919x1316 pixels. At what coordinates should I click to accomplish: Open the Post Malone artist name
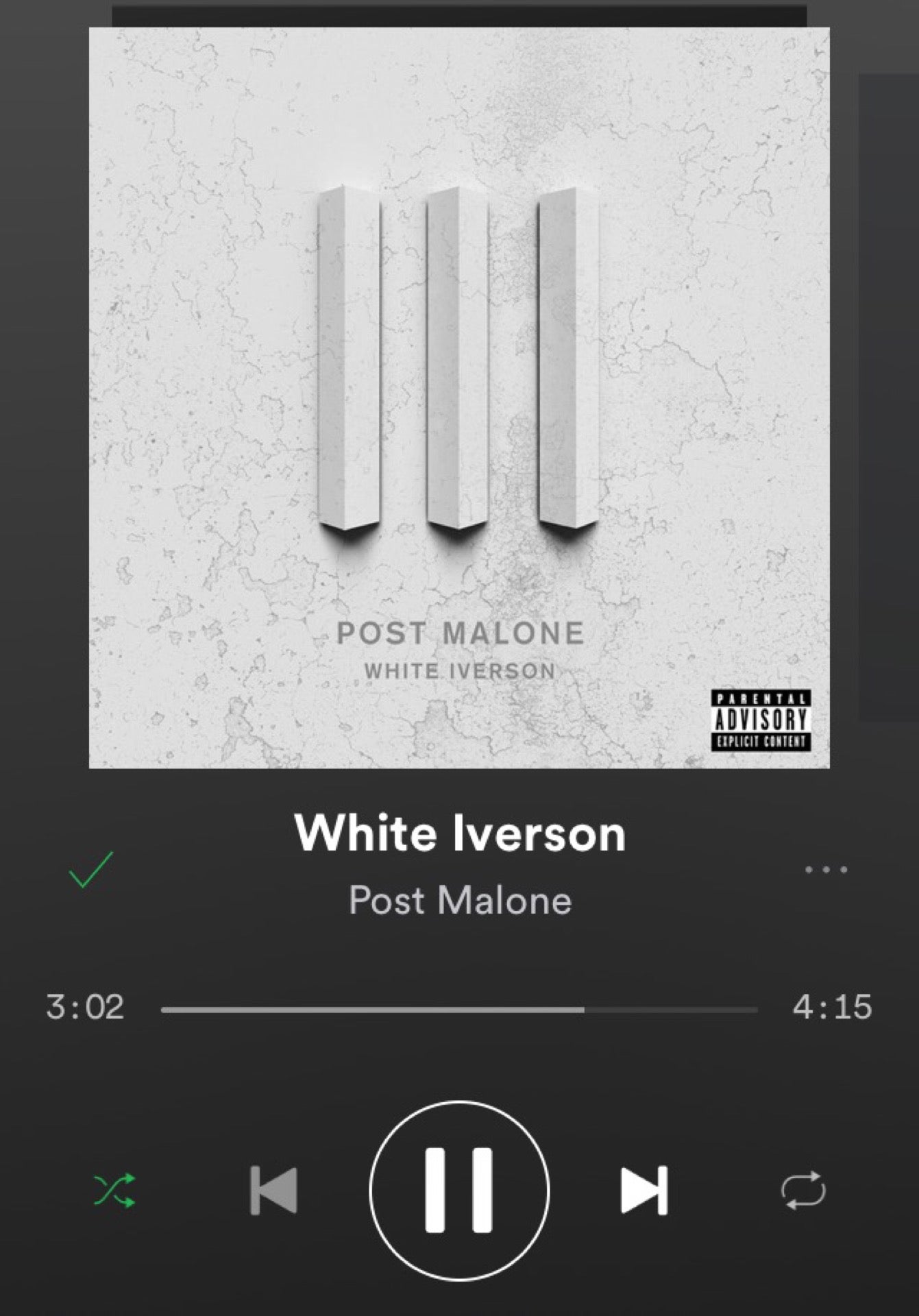[460, 900]
